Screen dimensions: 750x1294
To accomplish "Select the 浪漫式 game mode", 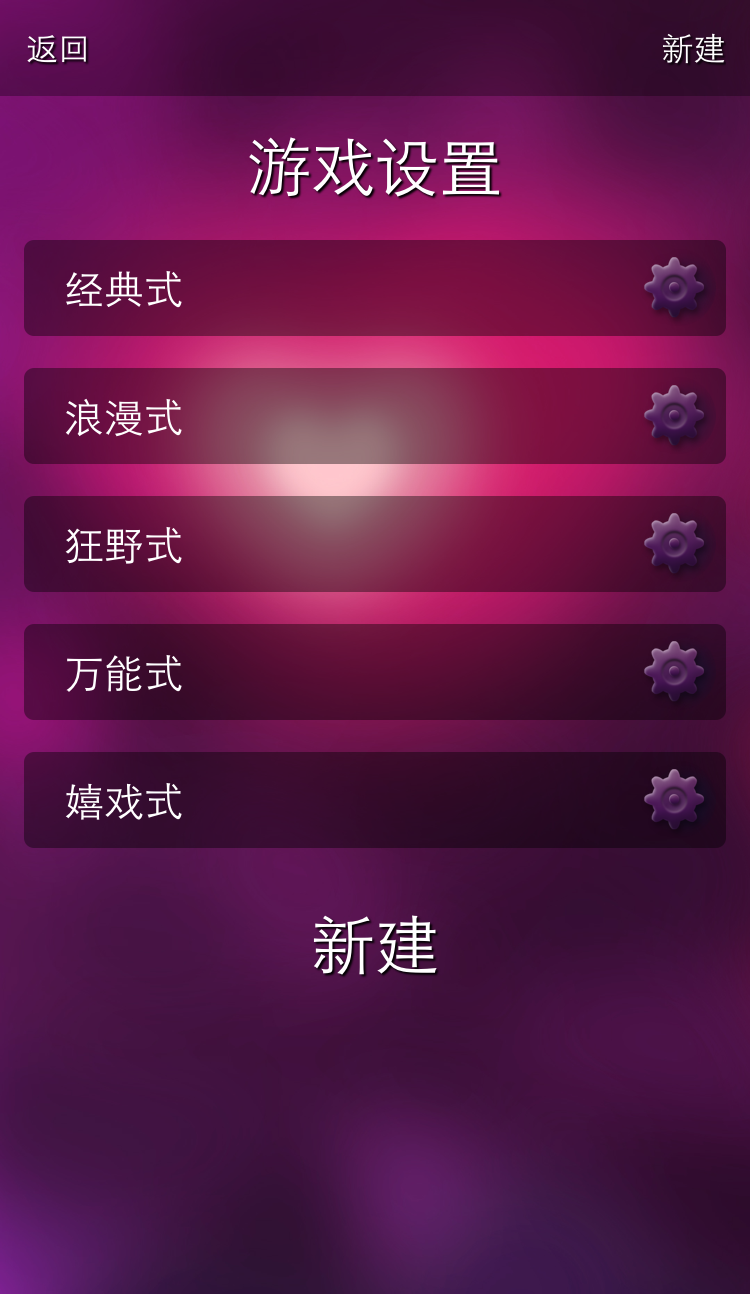I will point(375,416).
